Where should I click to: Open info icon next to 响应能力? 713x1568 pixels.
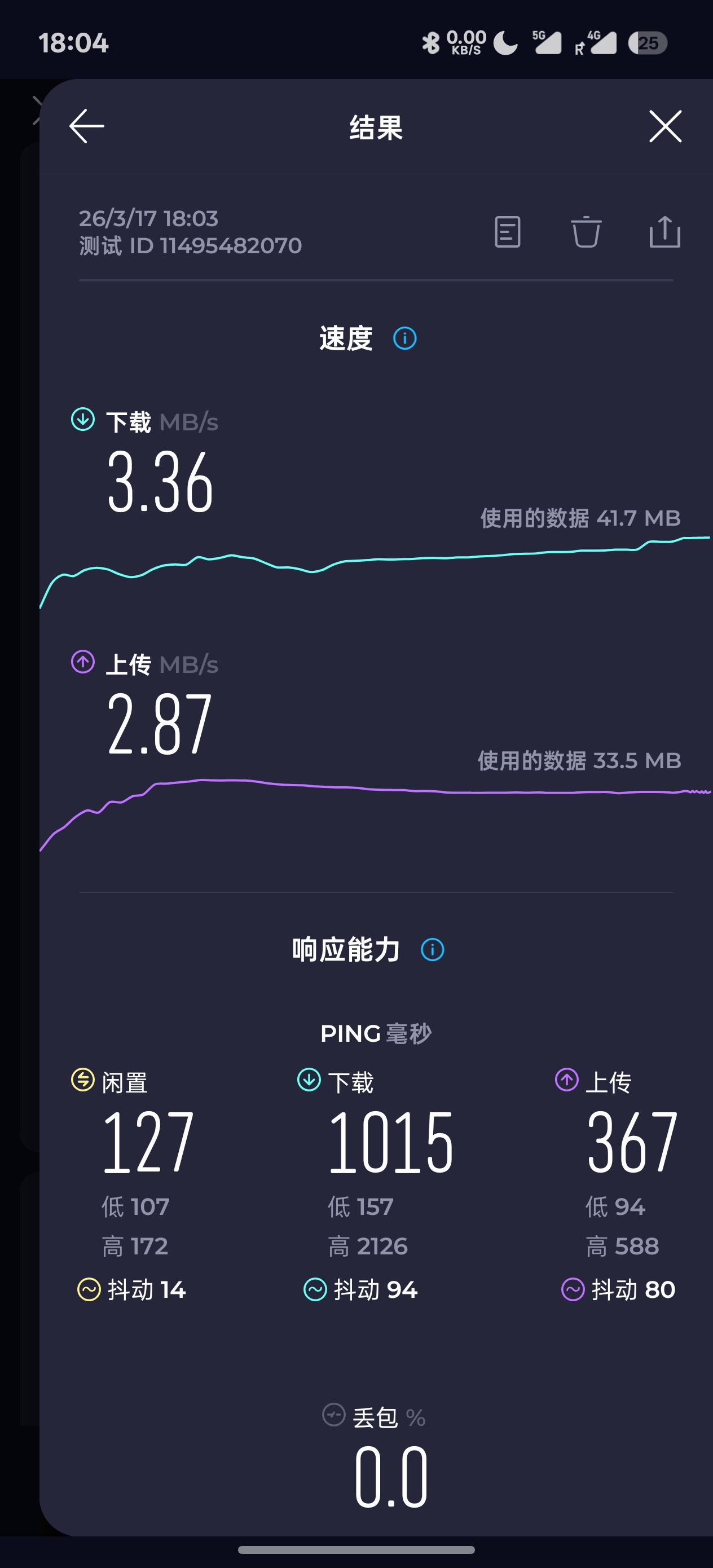432,950
